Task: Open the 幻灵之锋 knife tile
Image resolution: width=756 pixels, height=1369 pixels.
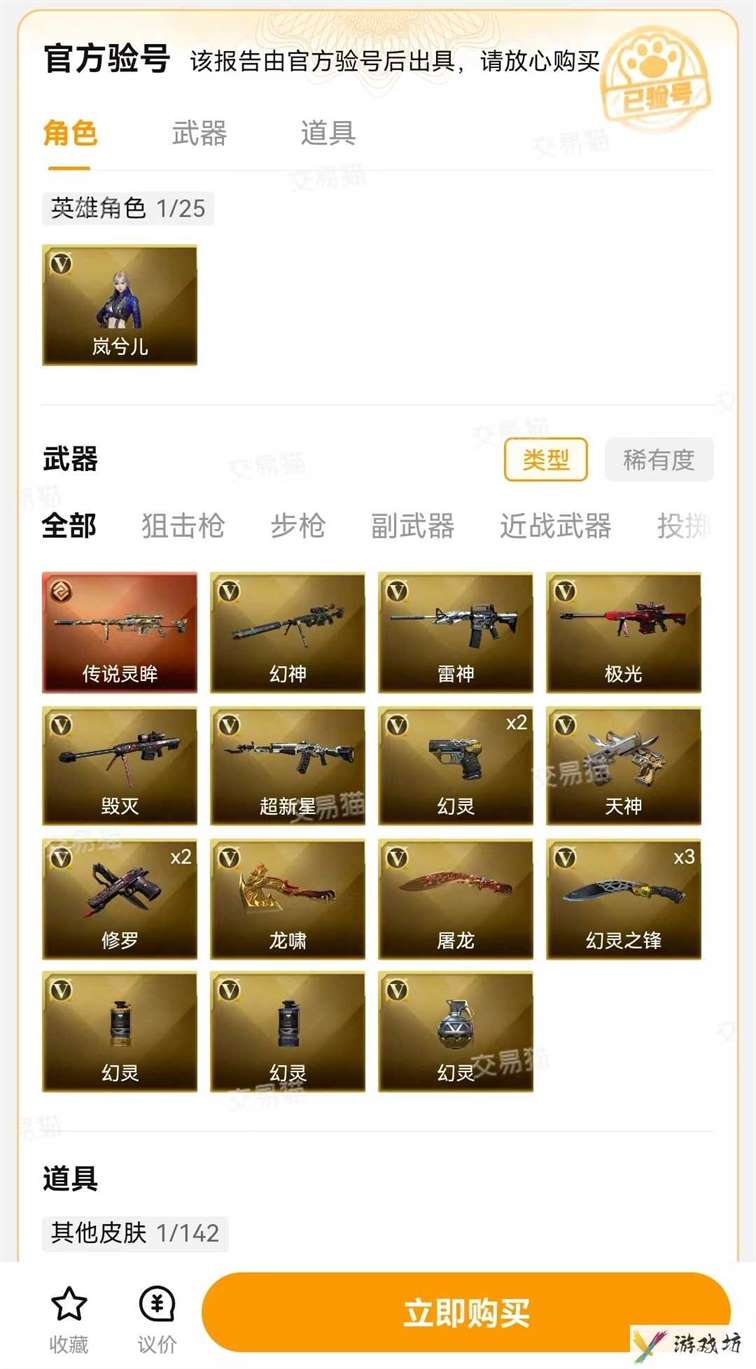Action: [x=623, y=899]
